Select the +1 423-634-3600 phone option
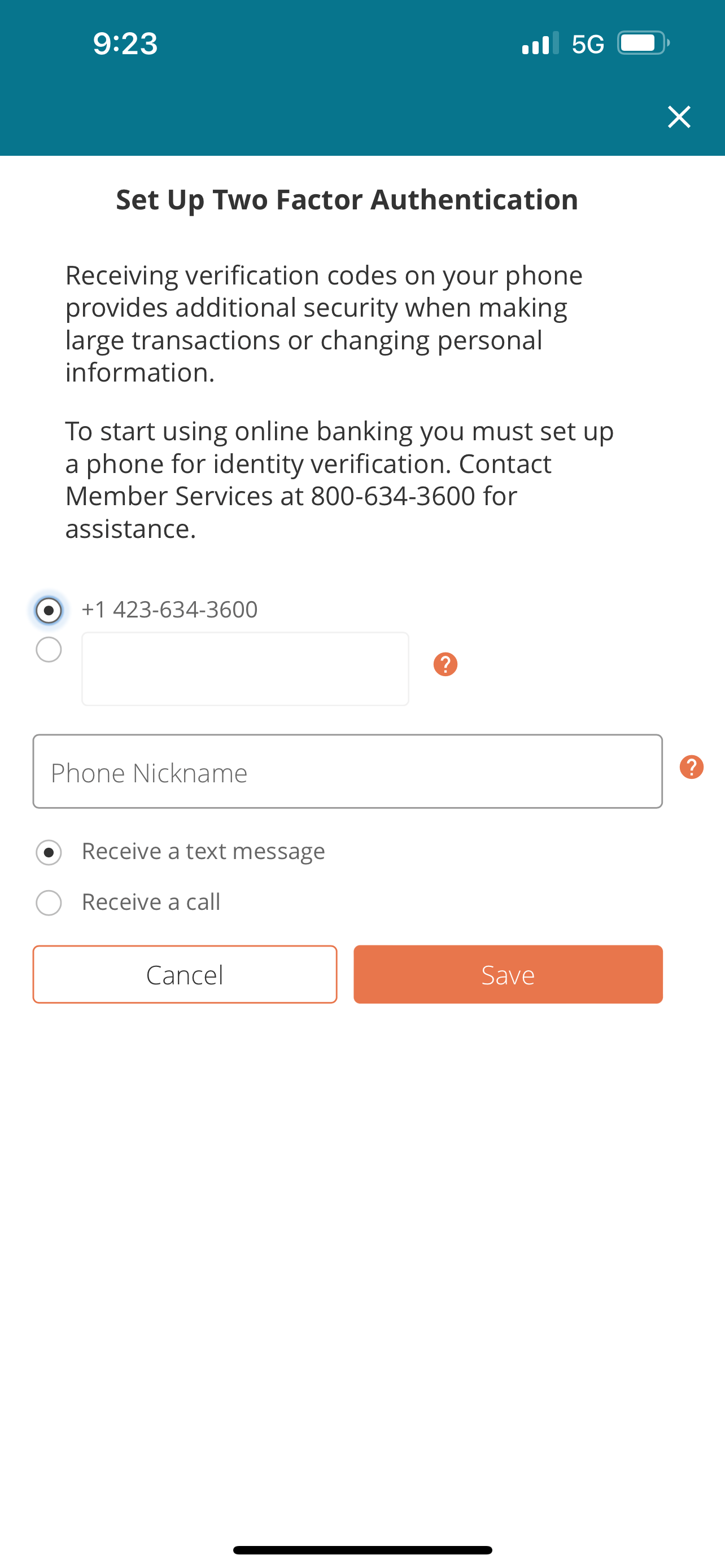The image size is (725, 1568). tap(49, 610)
